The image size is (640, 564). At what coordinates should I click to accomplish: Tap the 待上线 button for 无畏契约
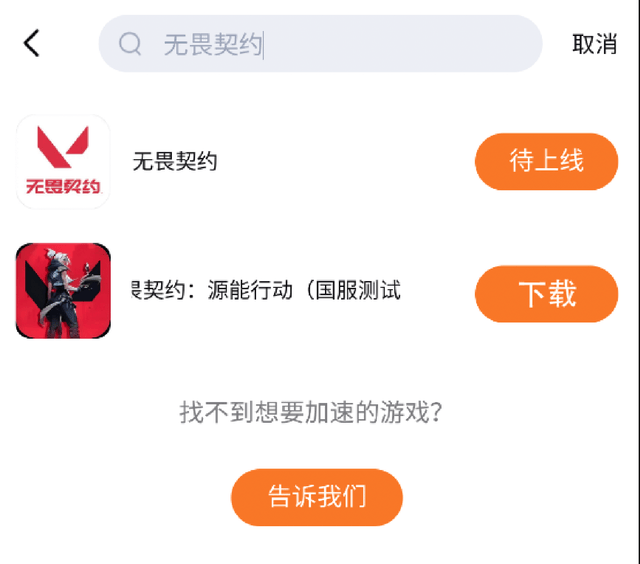point(546,161)
